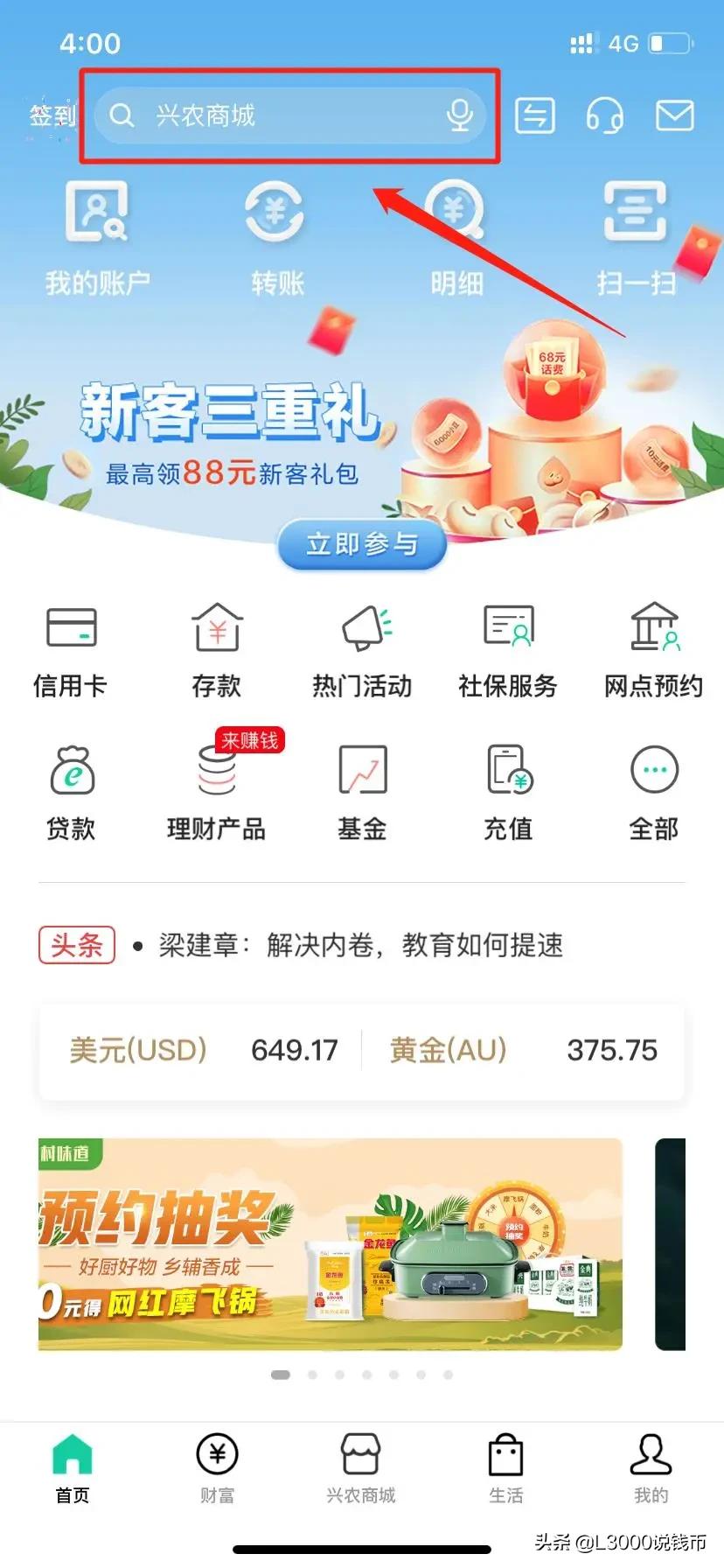724x1568 pixels.
Task: Contact customer service via headset icon
Action: pos(604,116)
